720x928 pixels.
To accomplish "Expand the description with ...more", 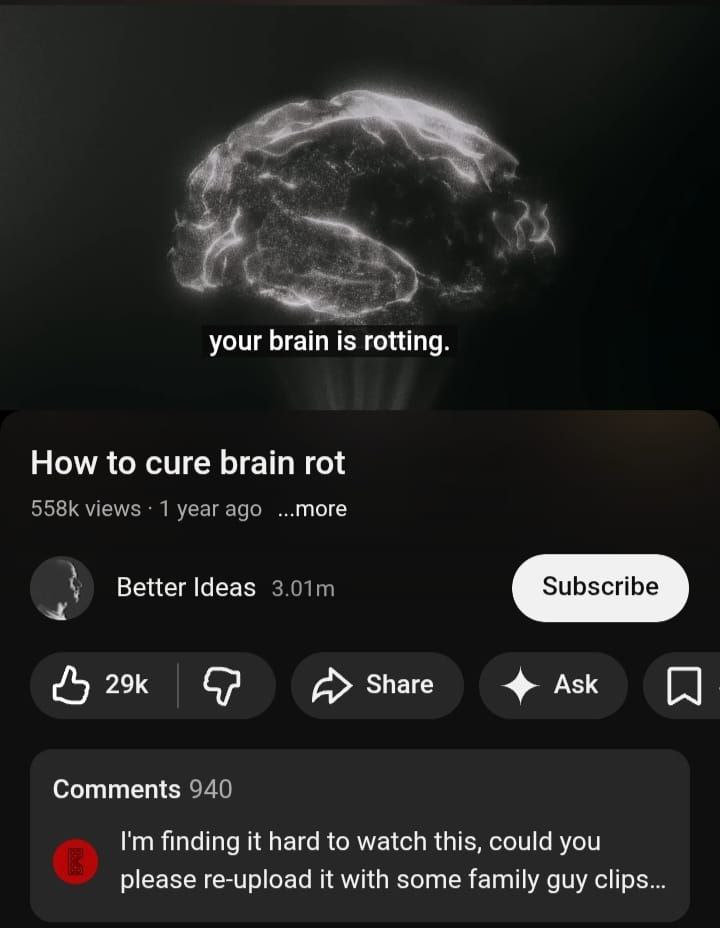I will click(x=312, y=509).
